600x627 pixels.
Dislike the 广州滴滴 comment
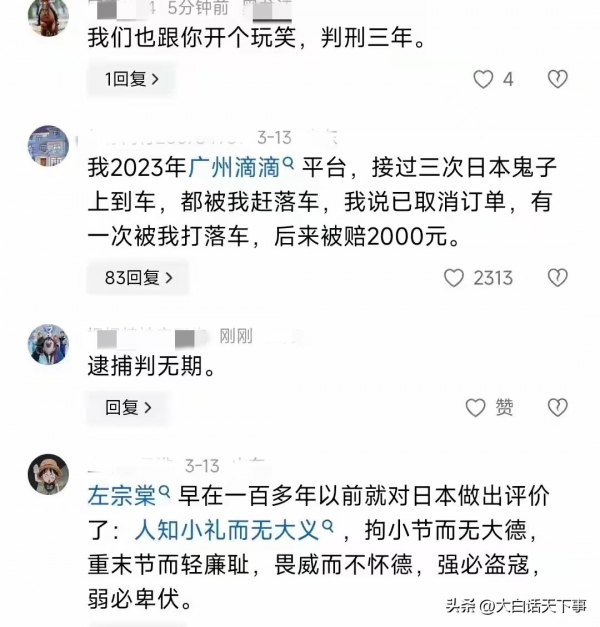(557, 278)
